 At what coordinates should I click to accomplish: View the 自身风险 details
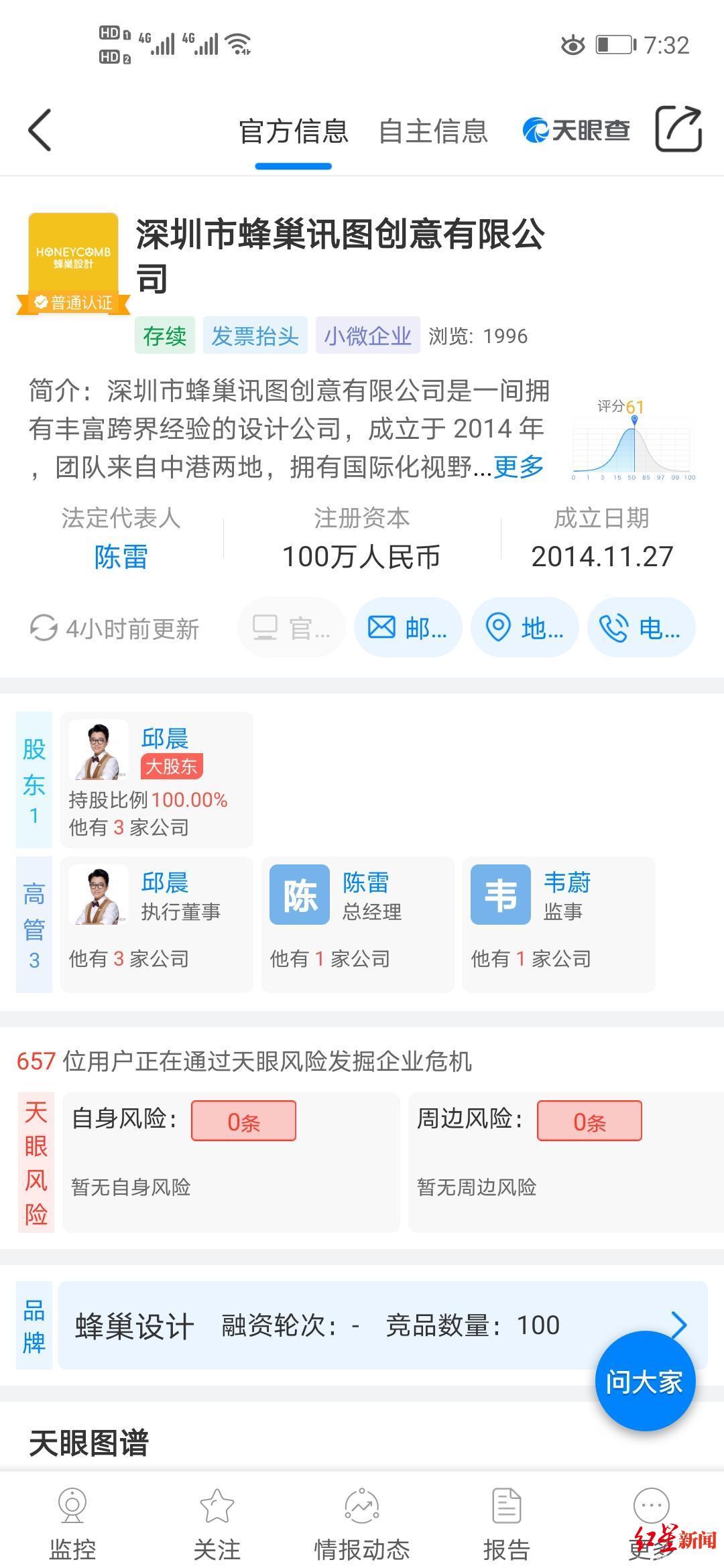(231, 1162)
